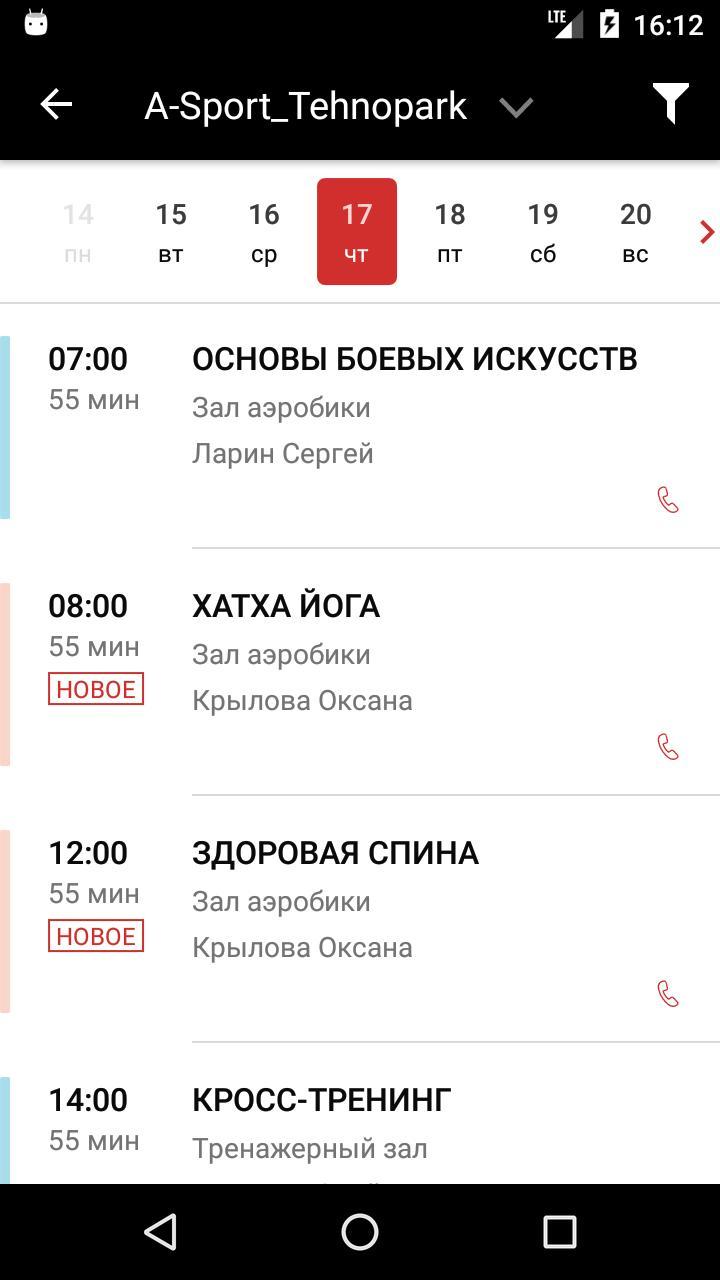Select Tuesday the 15th
Screen dimensions: 720x1280
point(171,232)
